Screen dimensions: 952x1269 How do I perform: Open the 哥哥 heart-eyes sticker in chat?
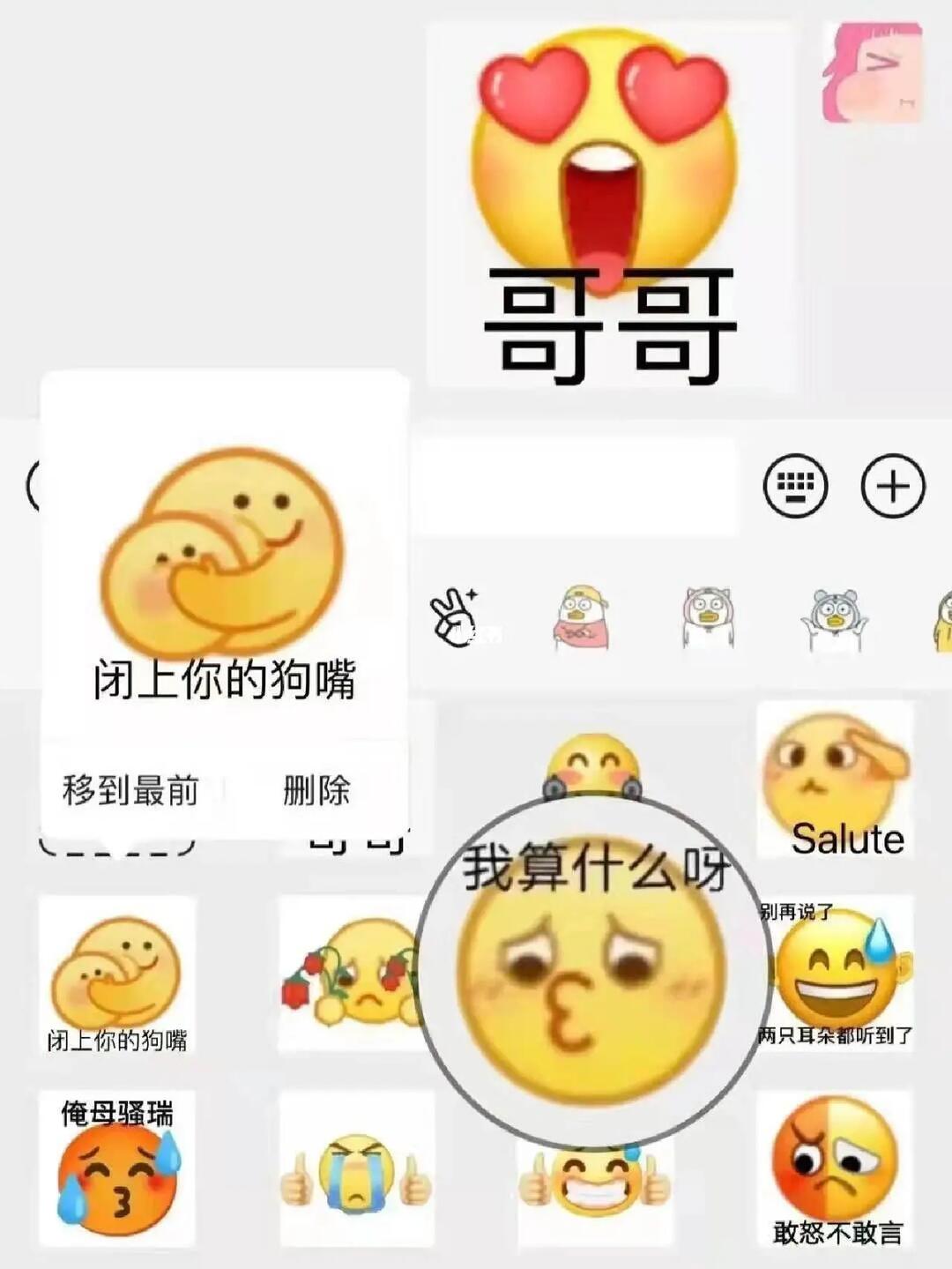click(x=608, y=207)
